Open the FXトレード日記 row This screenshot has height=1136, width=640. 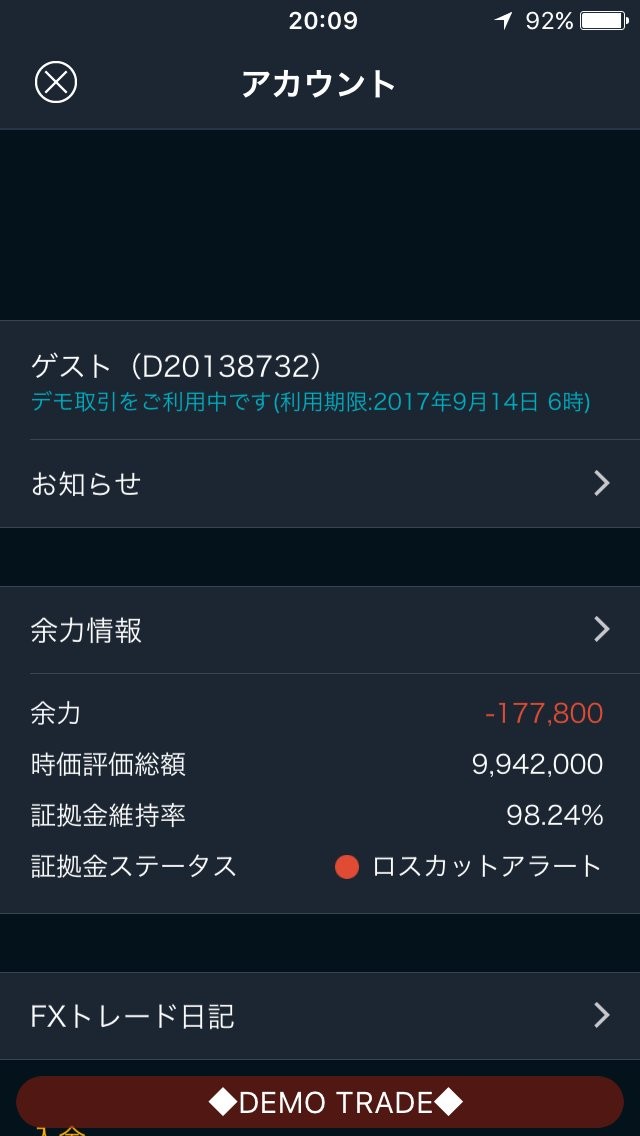click(320, 1016)
